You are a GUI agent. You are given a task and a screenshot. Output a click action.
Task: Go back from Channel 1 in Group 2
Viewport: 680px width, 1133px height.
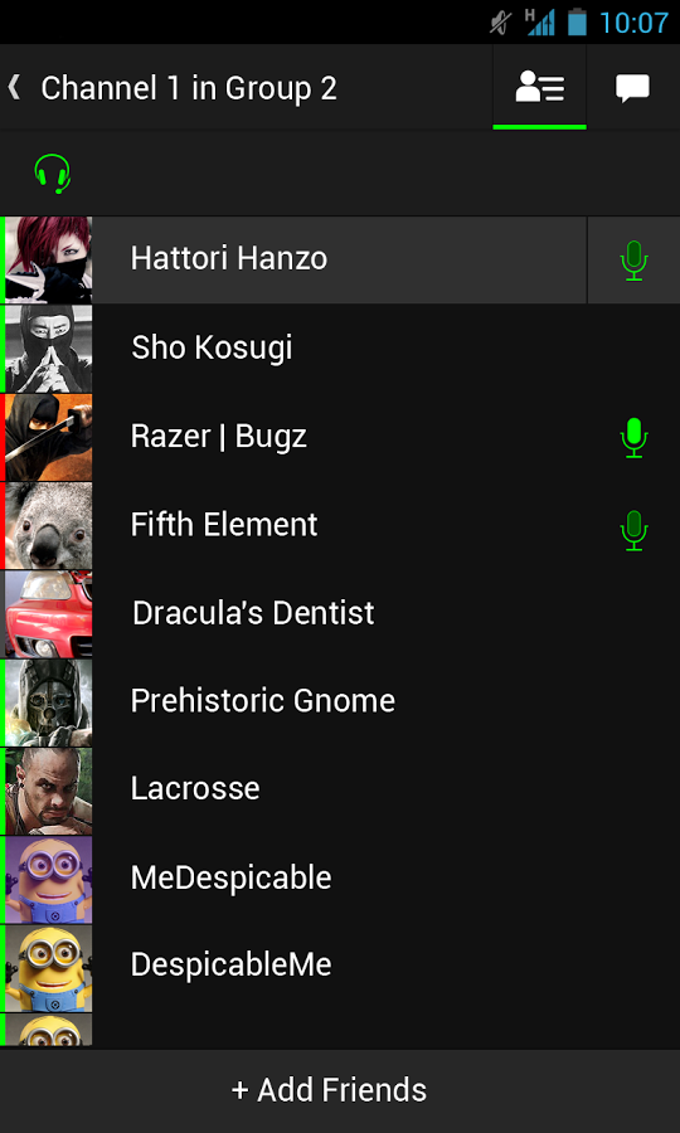click(16, 88)
